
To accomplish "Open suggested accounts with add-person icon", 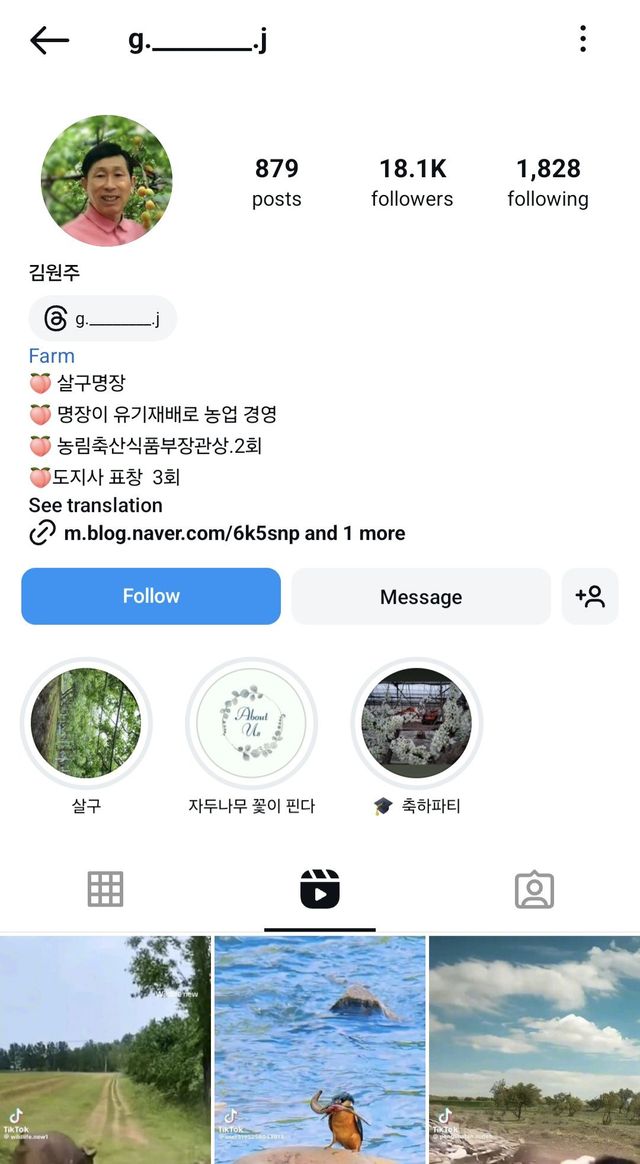I will tap(590, 597).
